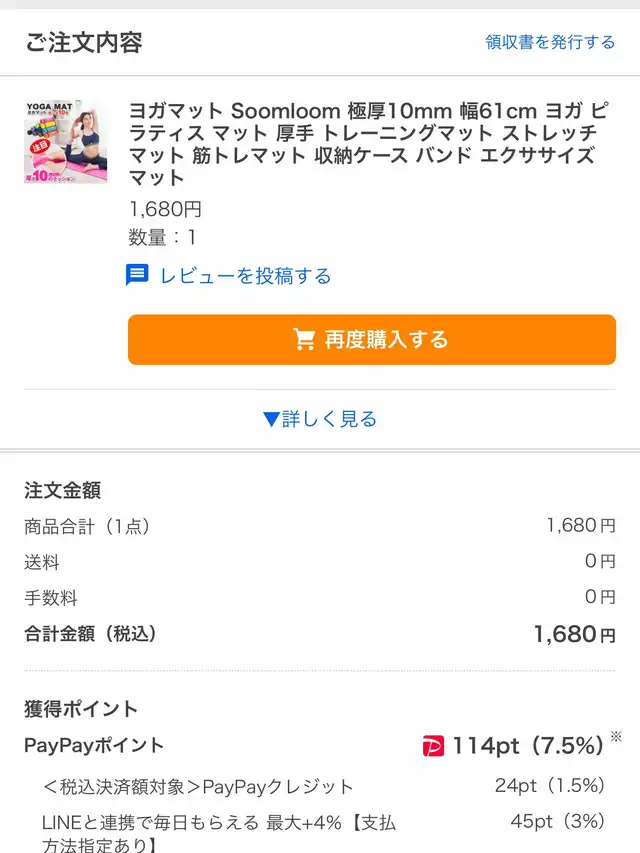The width and height of the screenshot is (640, 853).
Task: Tap the 再度購入する button
Action: [x=371, y=340]
